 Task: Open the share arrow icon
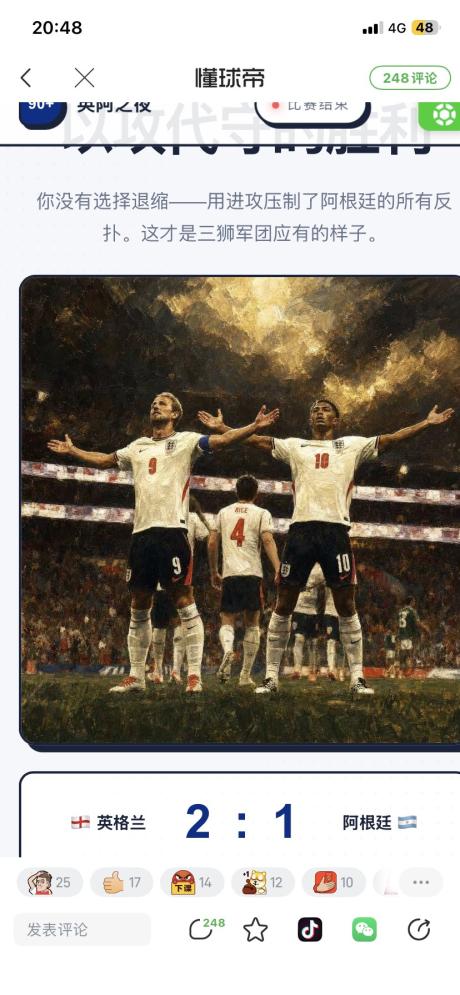(x=419, y=930)
